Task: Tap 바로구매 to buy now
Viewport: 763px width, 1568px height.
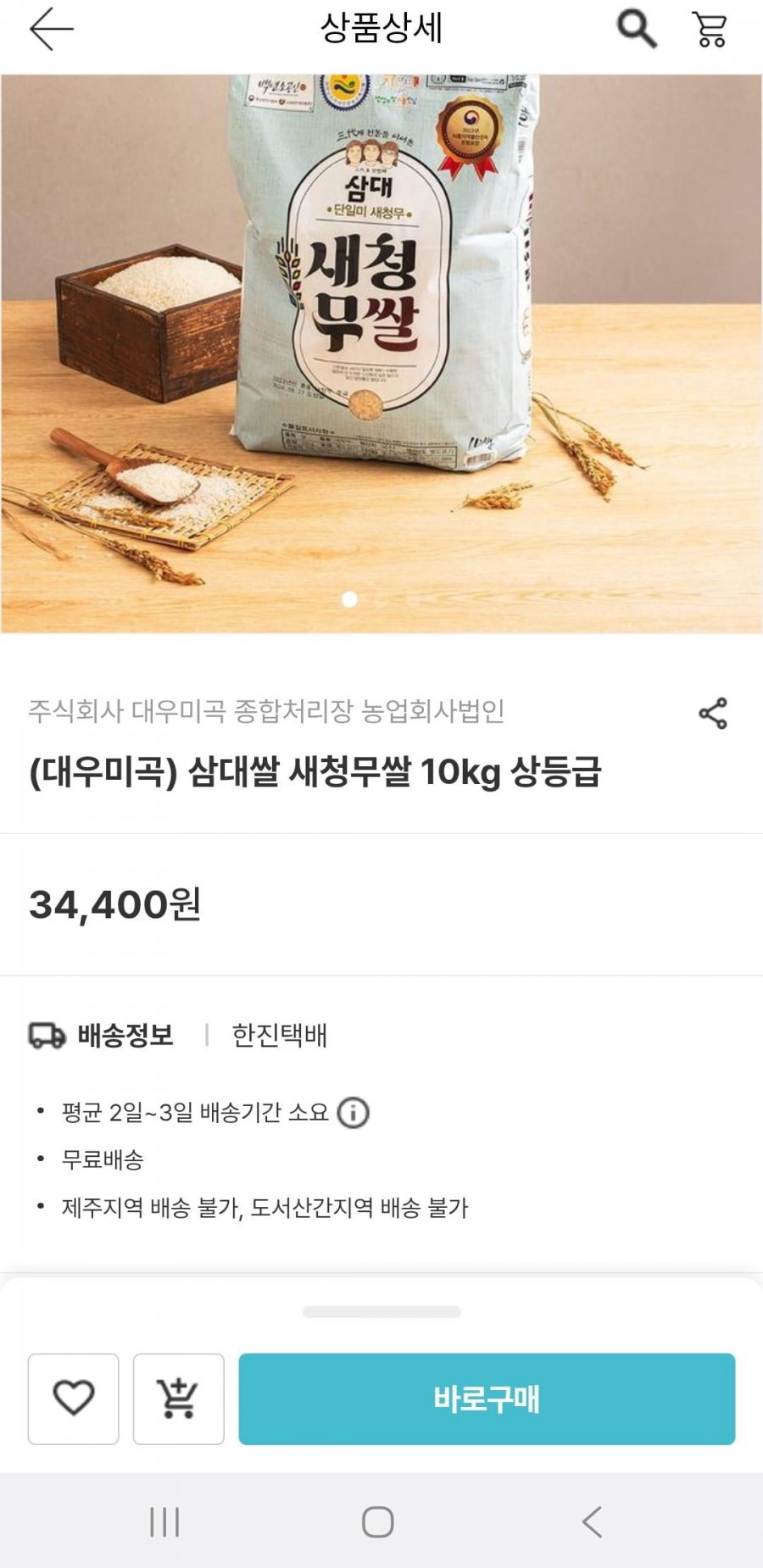Action: click(487, 1398)
